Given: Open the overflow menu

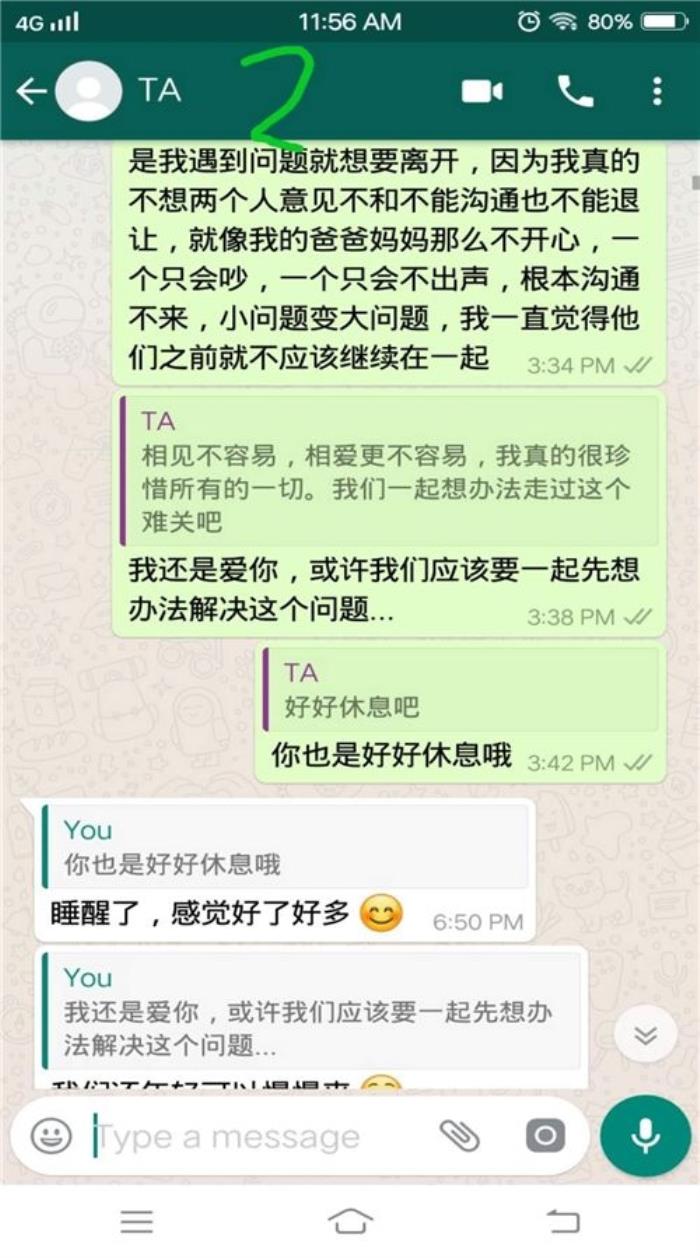Looking at the screenshot, I should click(656, 92).
